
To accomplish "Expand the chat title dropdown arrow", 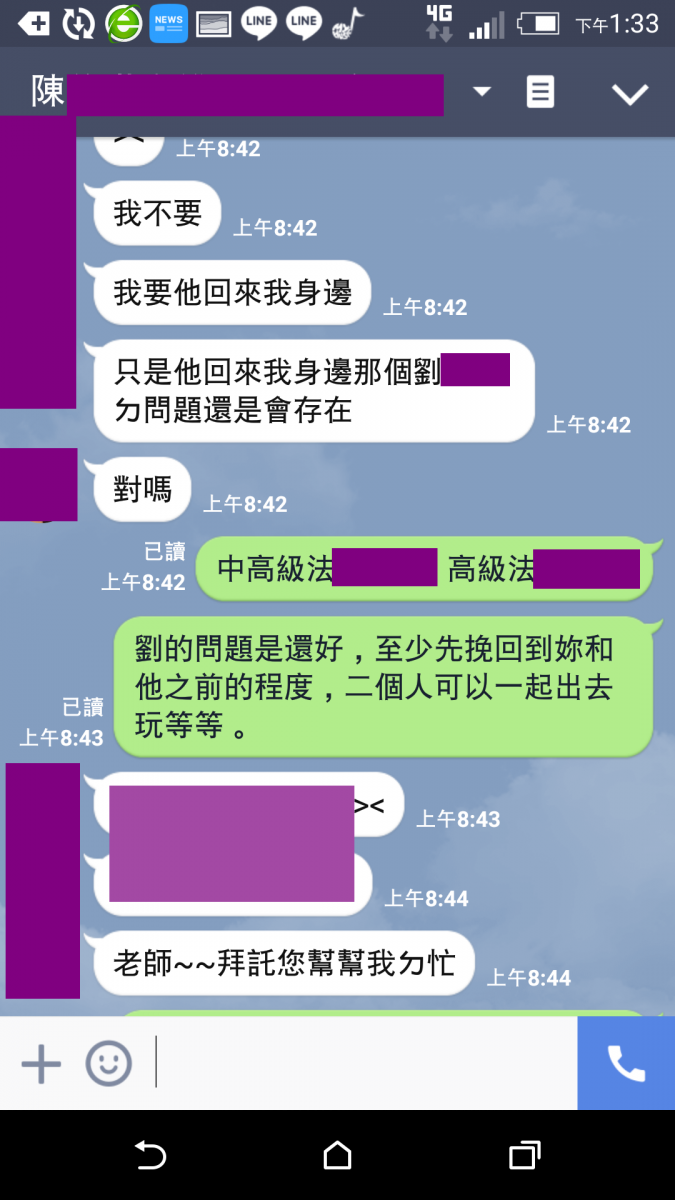I will pos(482,92).
